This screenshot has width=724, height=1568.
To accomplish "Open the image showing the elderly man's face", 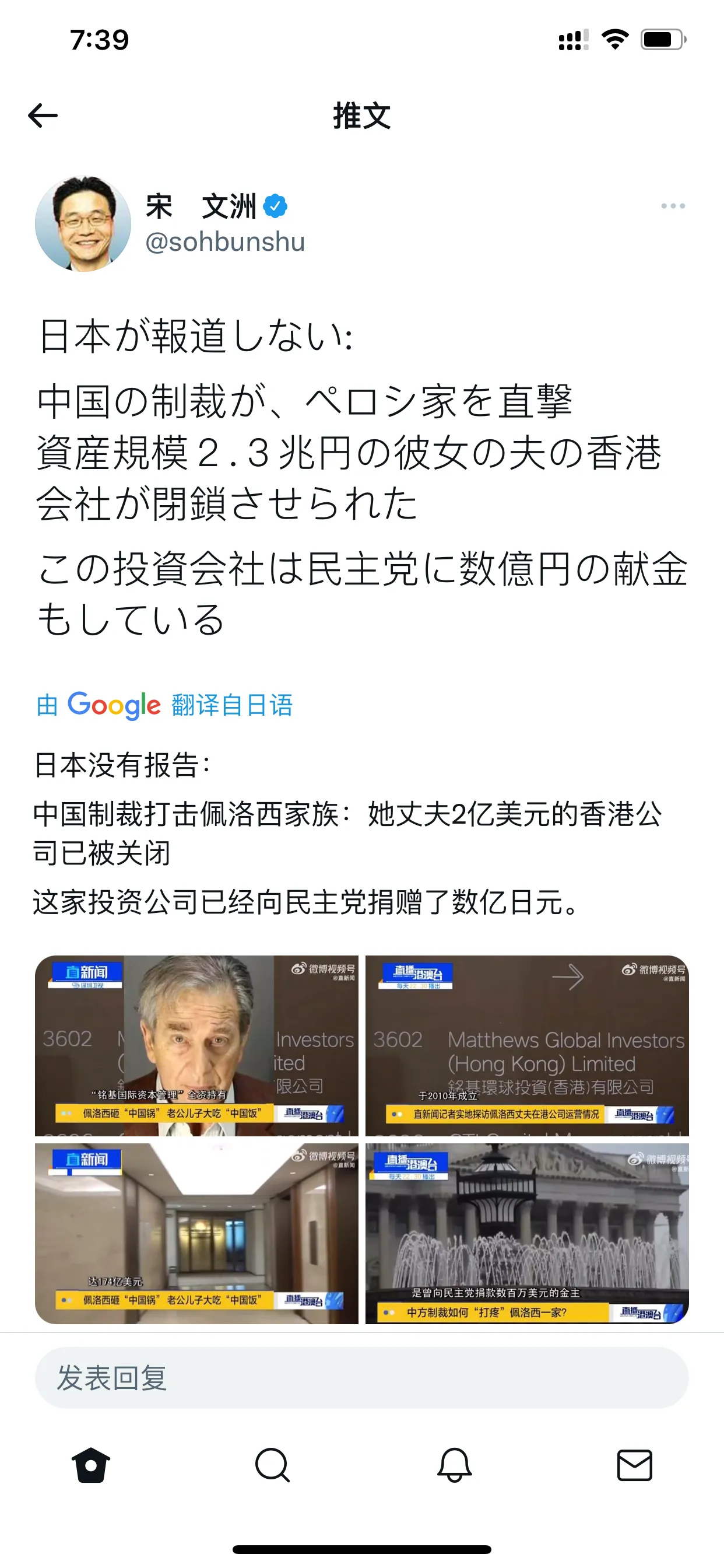I will pos(196,1045).
